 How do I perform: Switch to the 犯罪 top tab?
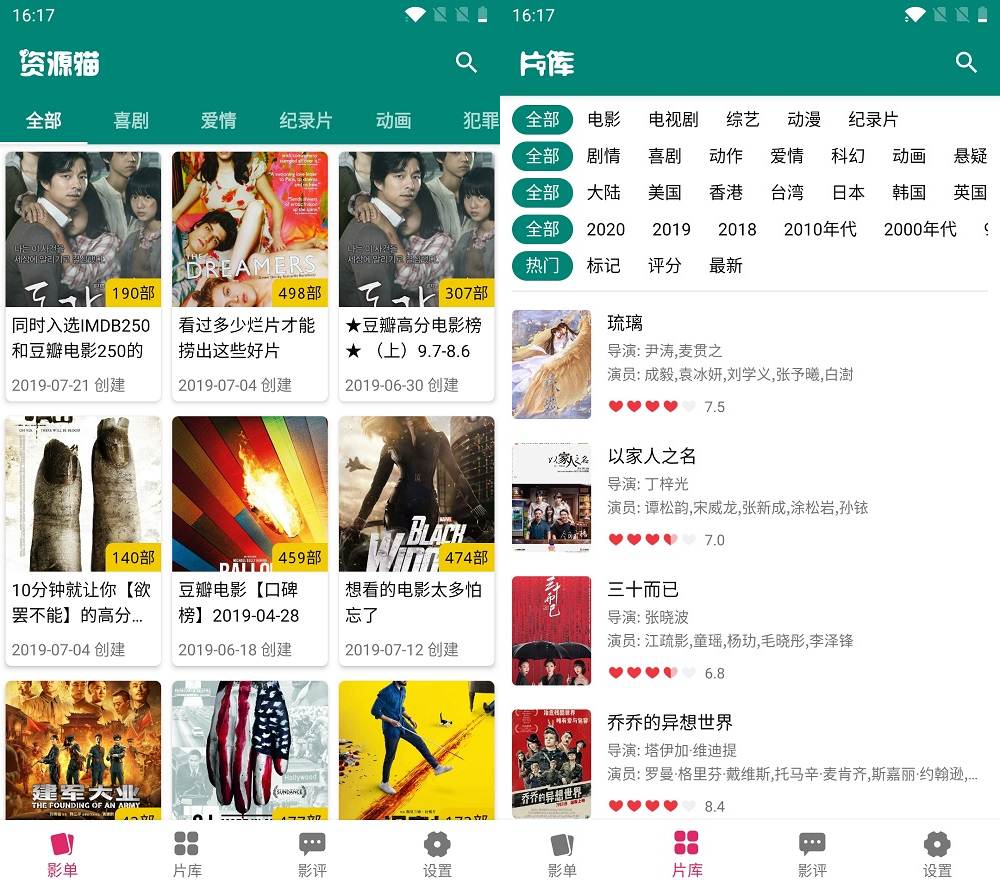click(x=480, y=120)
